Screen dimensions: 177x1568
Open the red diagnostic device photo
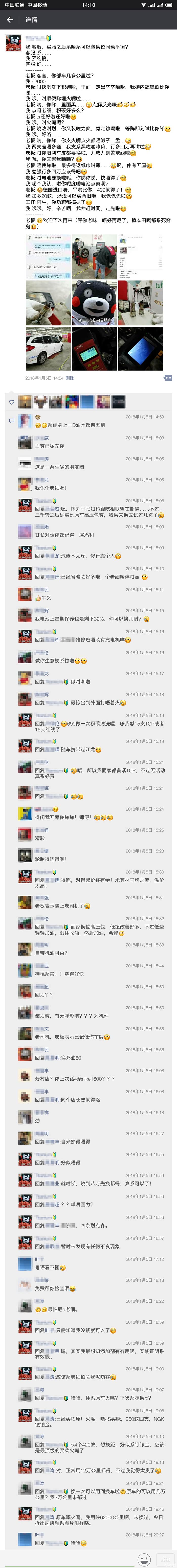[94, 348]
